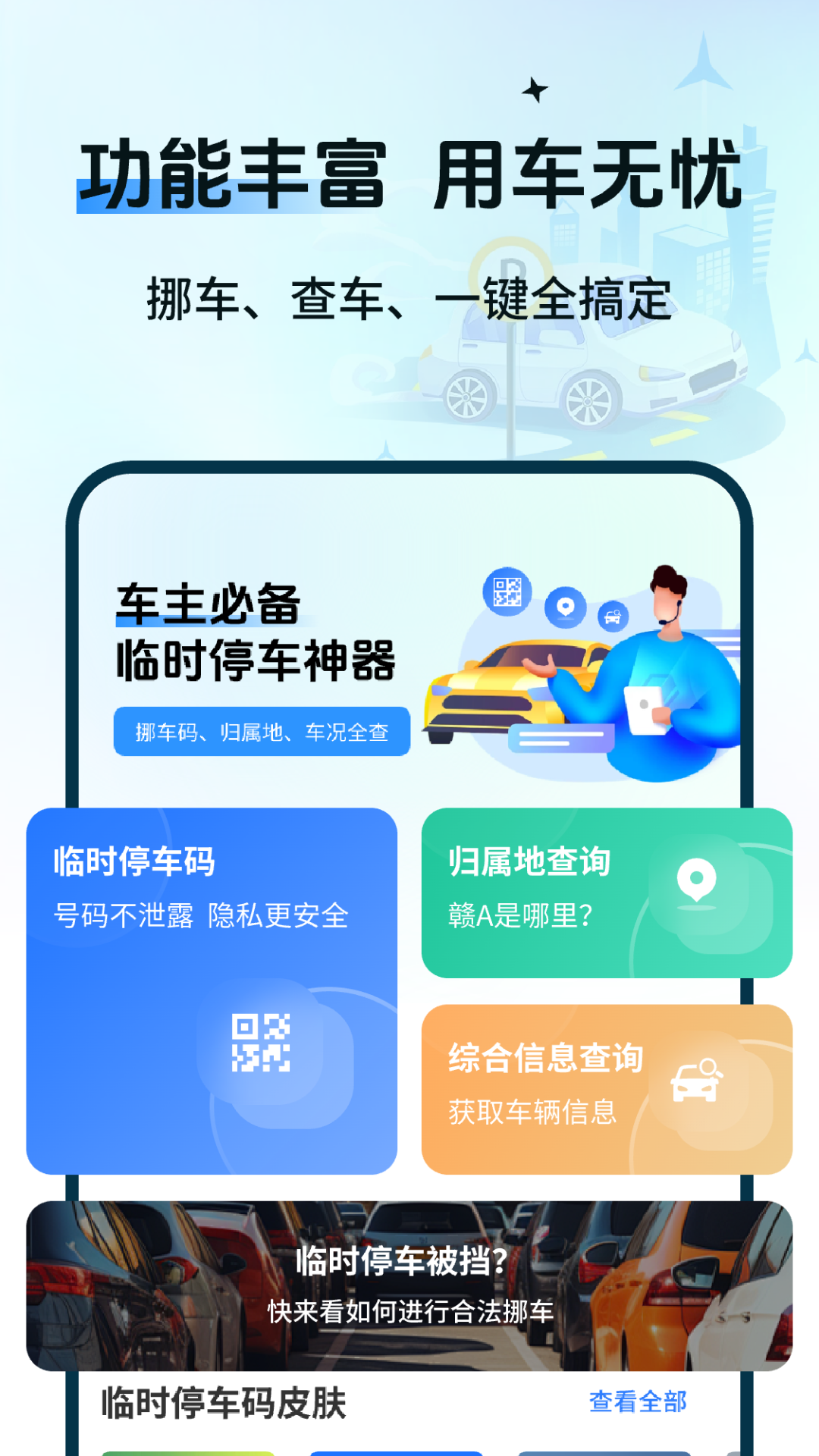
Task: Open the 临时停车码 feature card
Action: 212,978
